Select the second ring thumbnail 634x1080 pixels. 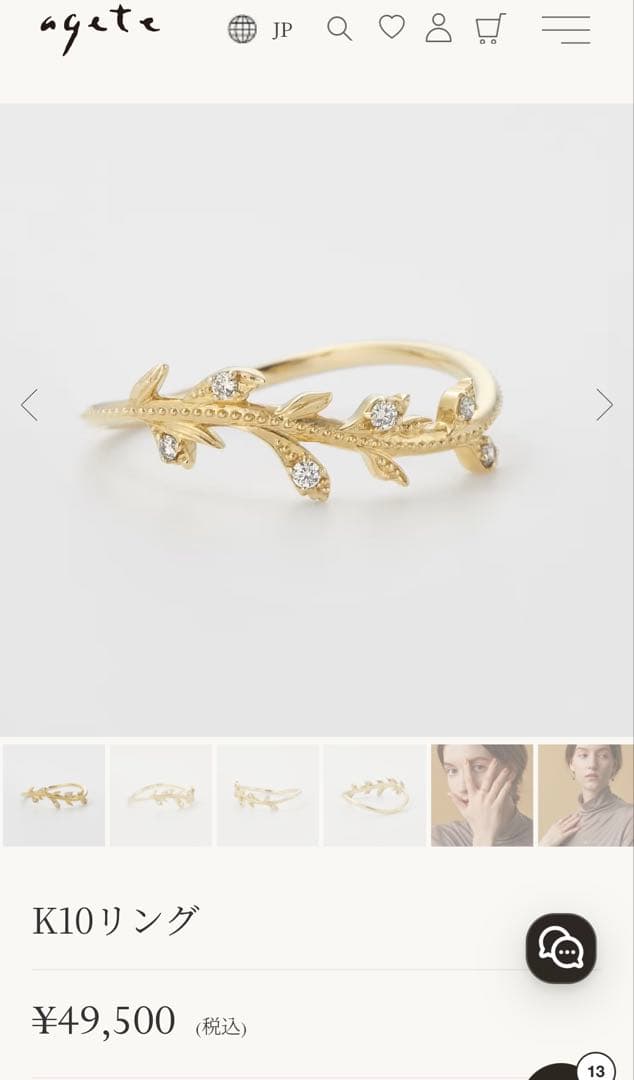click(161, 795)
